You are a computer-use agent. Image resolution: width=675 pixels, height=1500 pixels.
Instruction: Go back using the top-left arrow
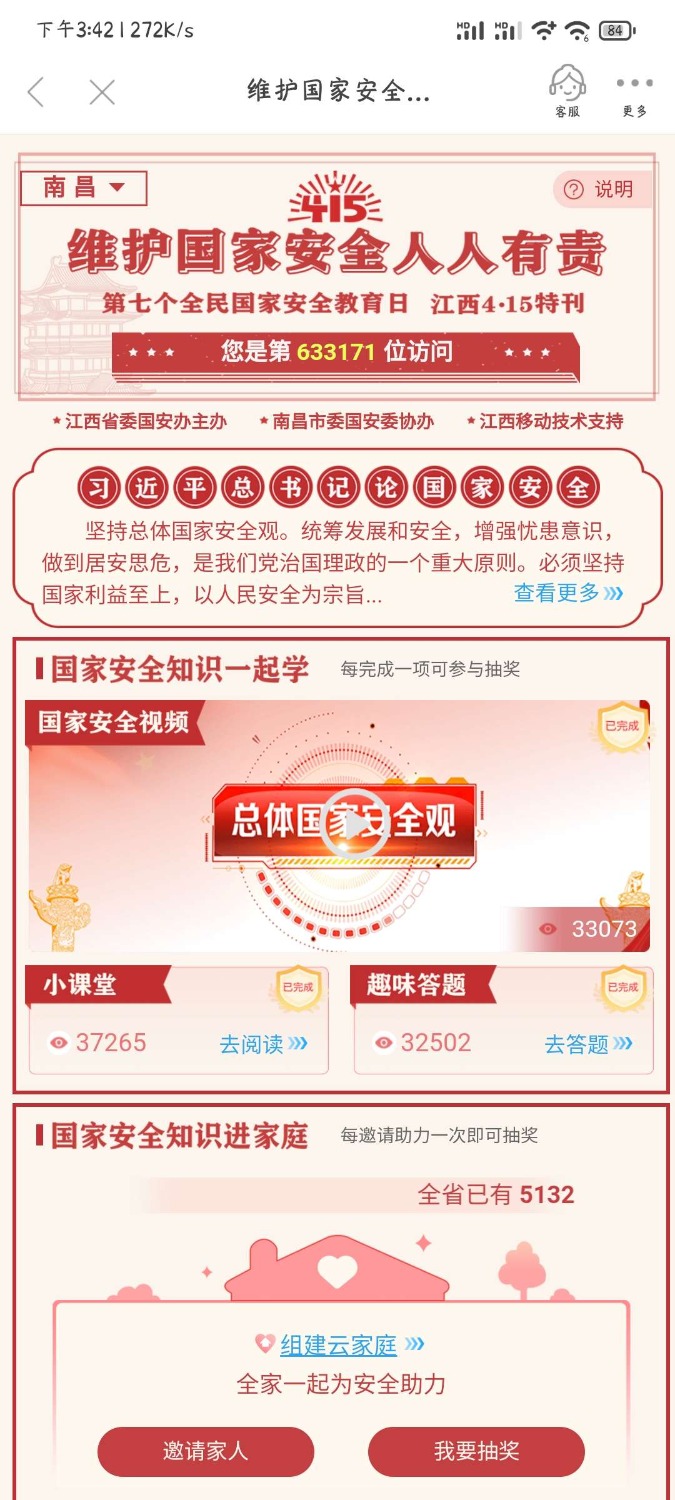[x=36, y=93]
